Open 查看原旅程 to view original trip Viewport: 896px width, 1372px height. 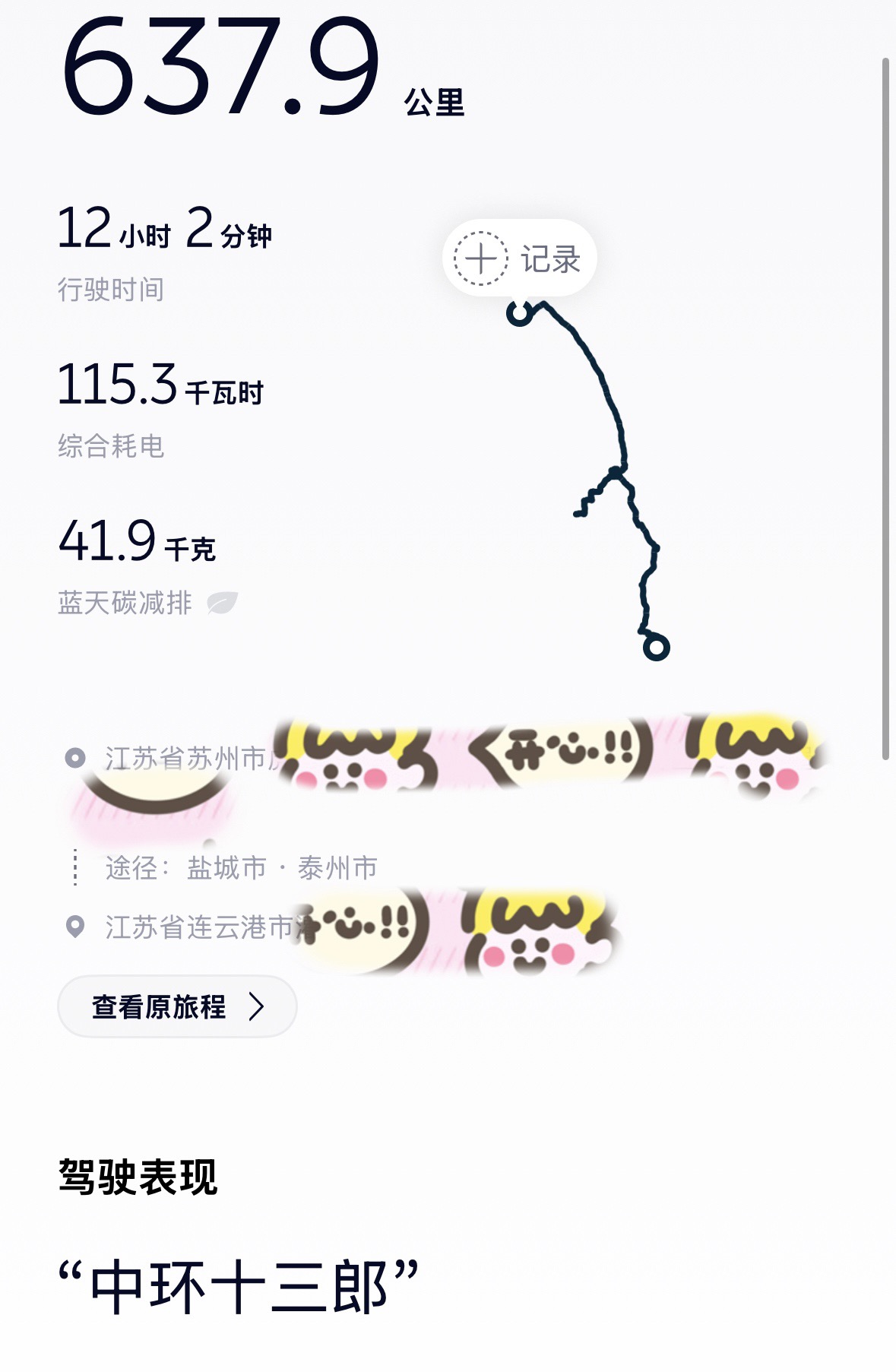click(x=177, y=1006)
